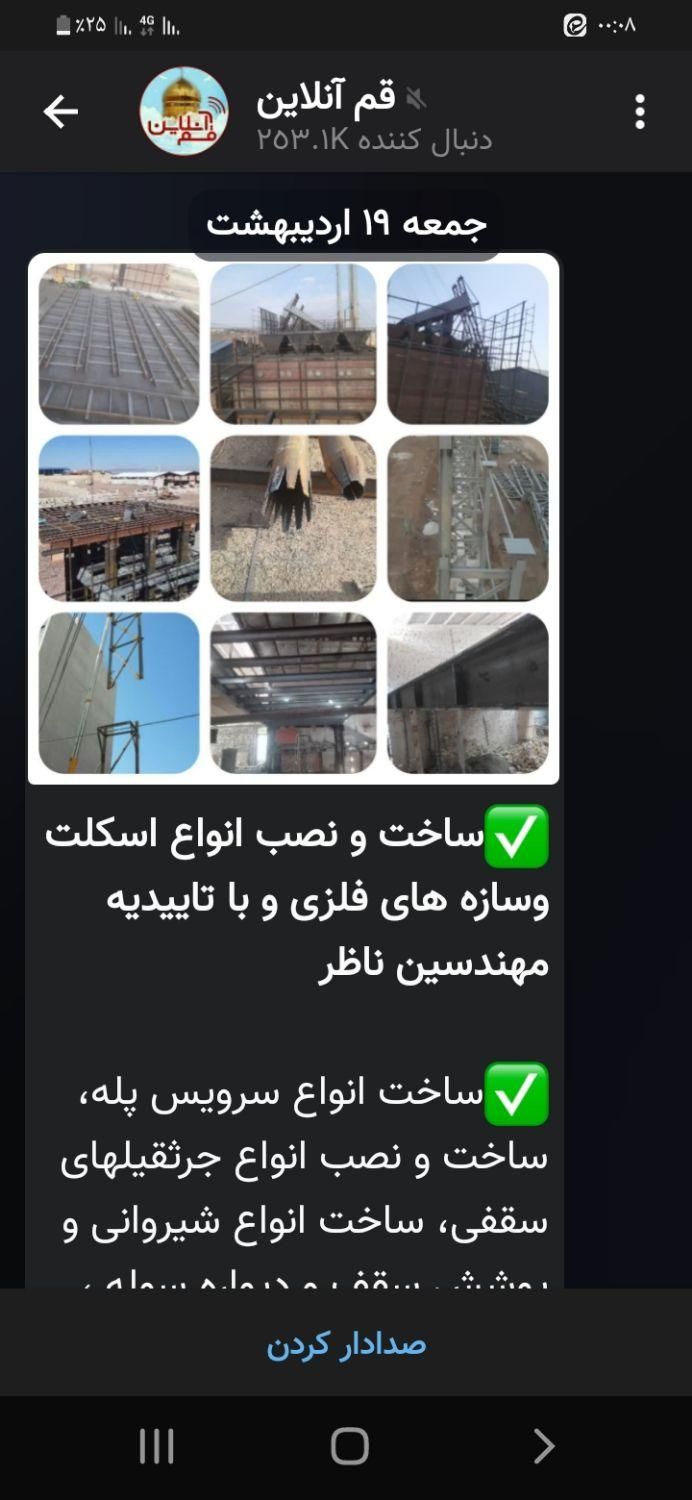Tap صدادار کردن to unmute the channel
Image resolution: width=692 pixels, height=1500 pixels.
(346, 1344)
